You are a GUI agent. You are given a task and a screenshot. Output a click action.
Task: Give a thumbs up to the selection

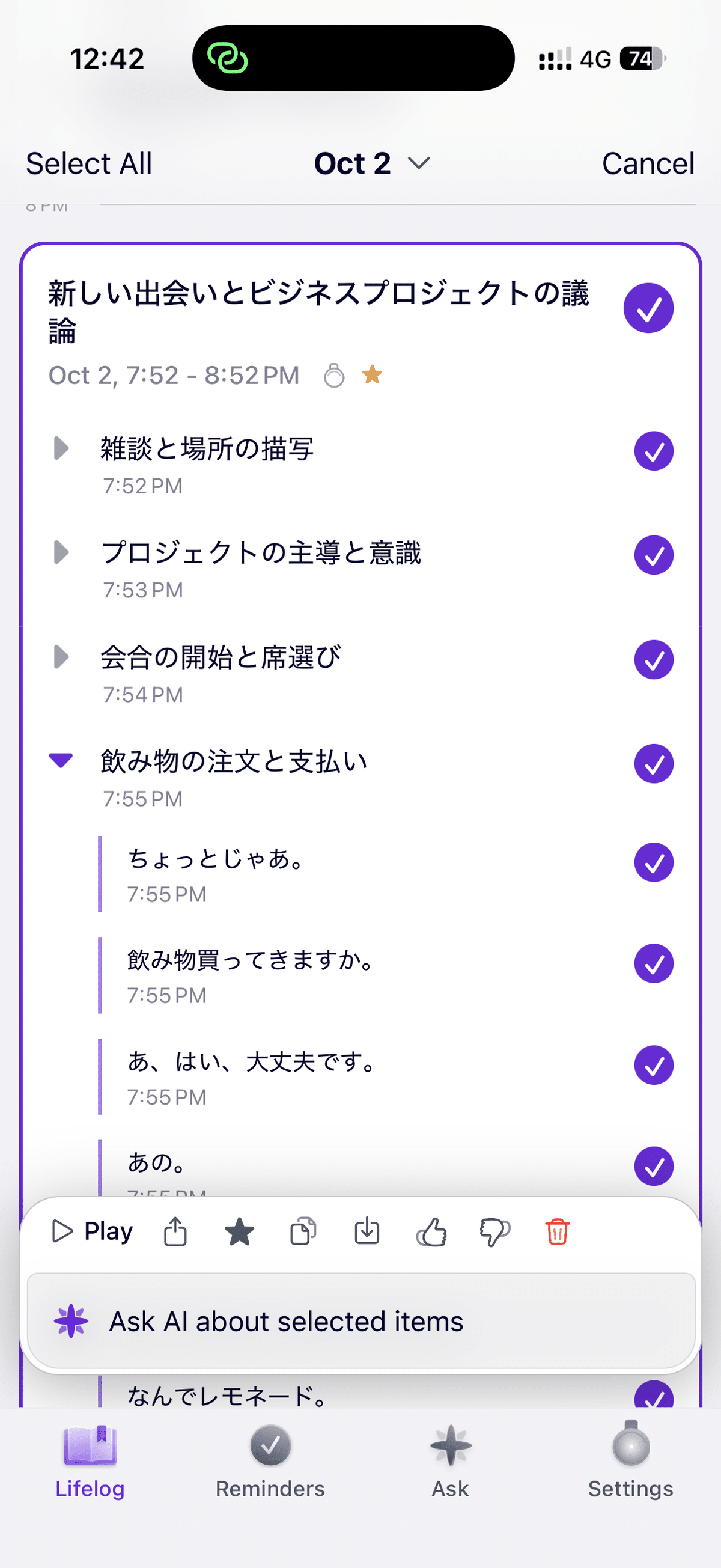pos(432,1231)
